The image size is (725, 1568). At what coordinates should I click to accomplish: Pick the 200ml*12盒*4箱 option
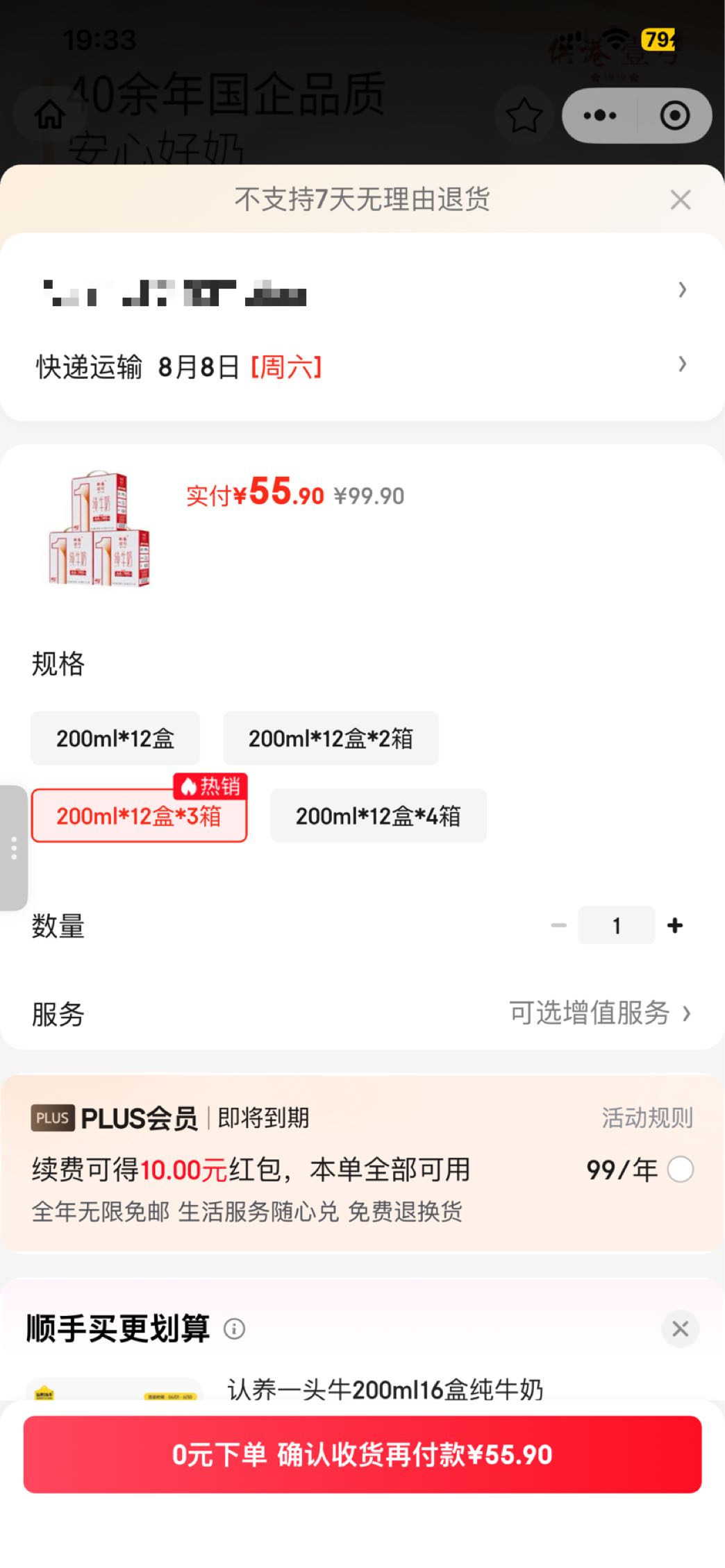tap(378, 815)
